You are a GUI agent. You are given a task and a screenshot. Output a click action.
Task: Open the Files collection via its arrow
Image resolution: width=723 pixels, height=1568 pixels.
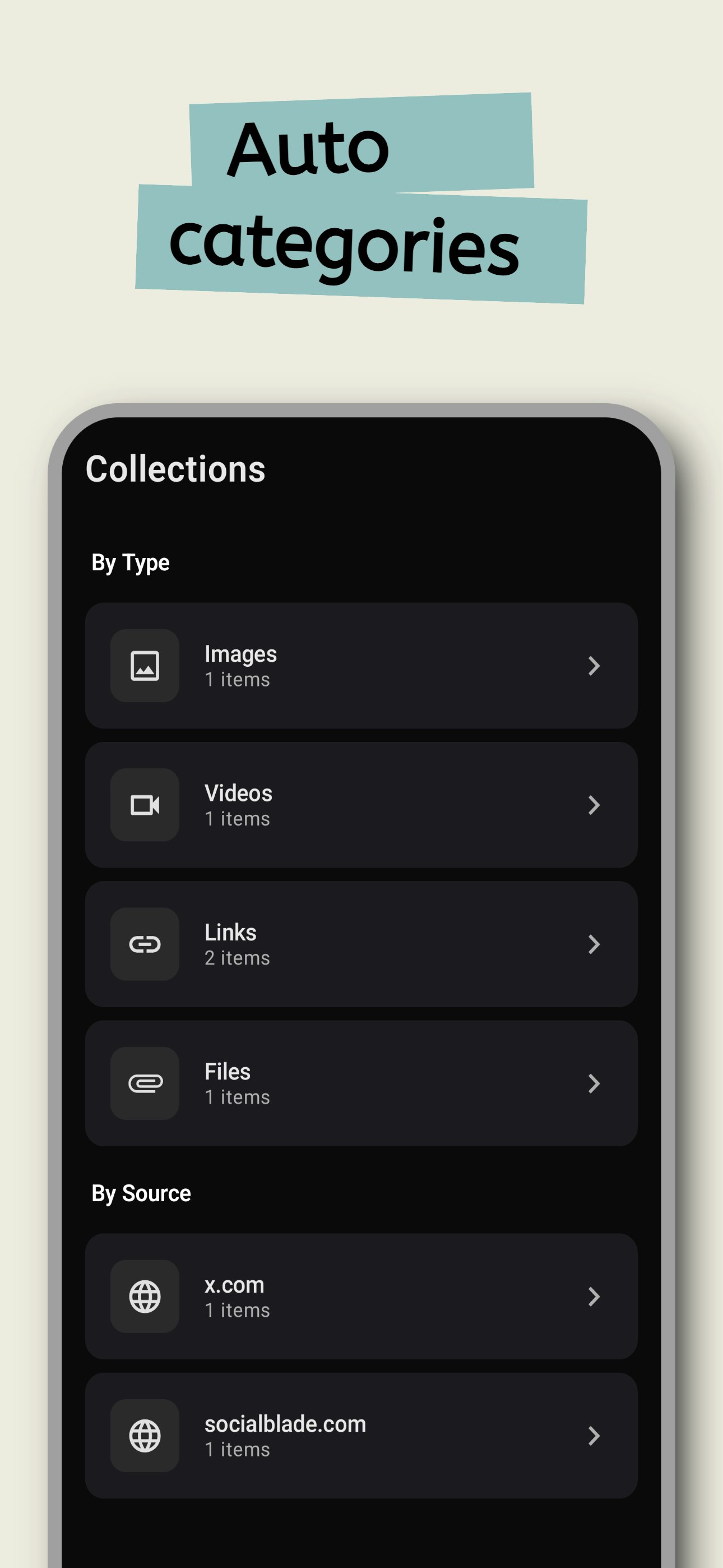[x=595, y=1083]
